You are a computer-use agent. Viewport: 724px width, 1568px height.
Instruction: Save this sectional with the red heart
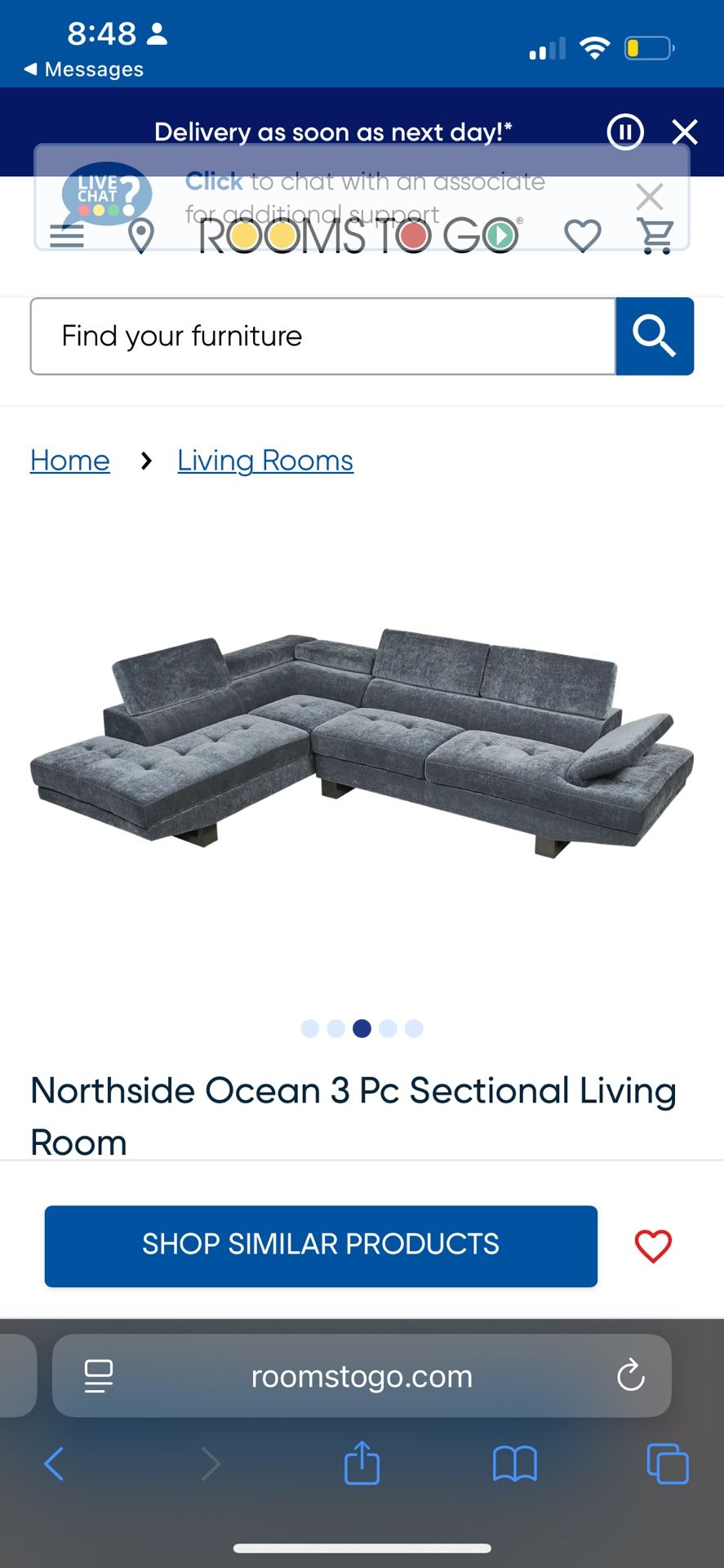tap(653, 1246)
